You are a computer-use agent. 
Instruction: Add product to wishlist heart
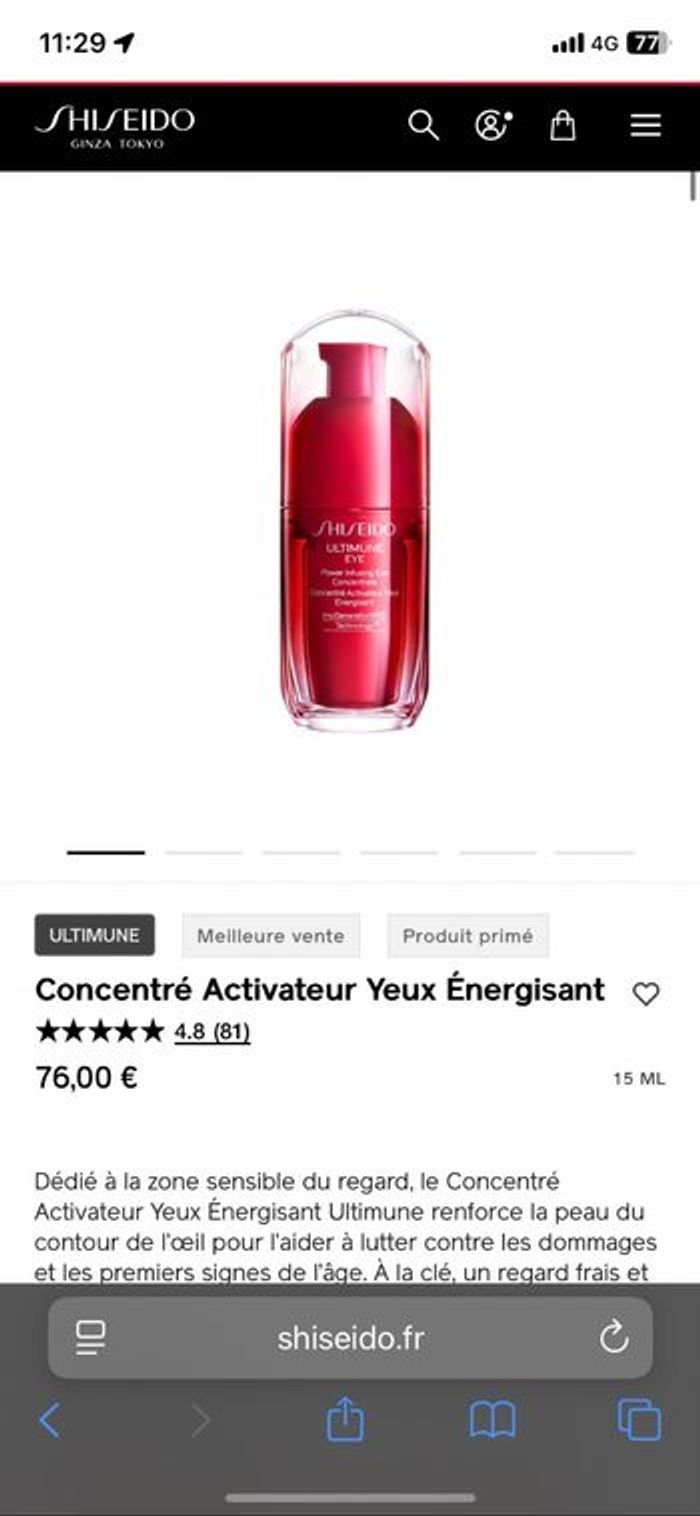coord(646,993)
